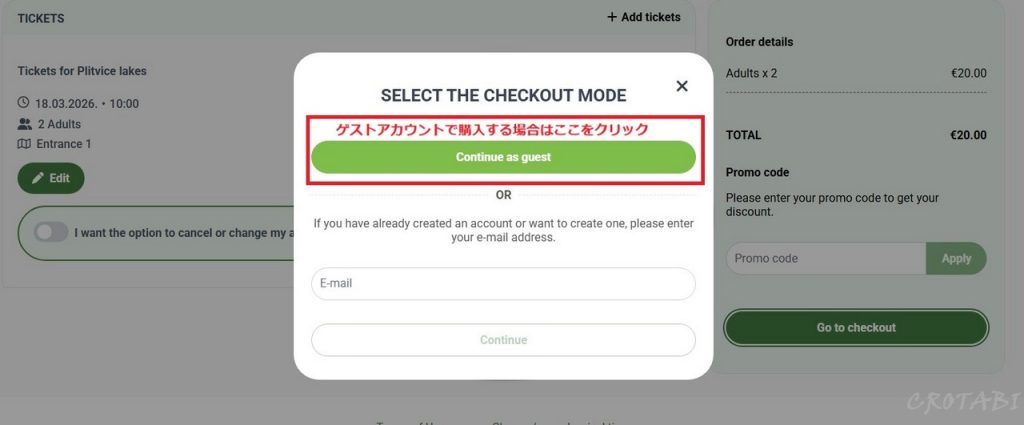
Task: Go to checkout
Action: (856, 327)
